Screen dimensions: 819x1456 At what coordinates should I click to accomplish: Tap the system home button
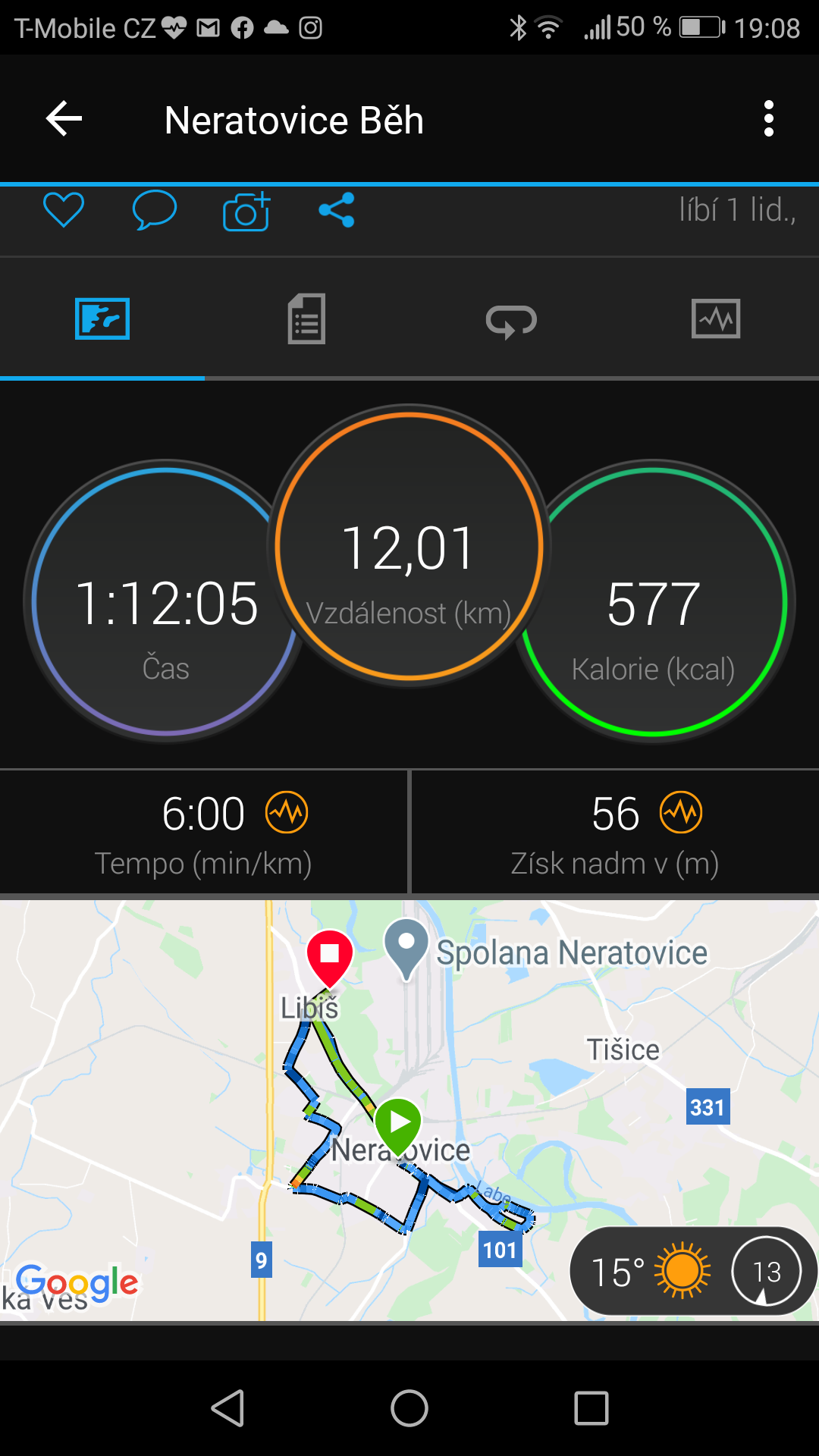point(409,1408)
